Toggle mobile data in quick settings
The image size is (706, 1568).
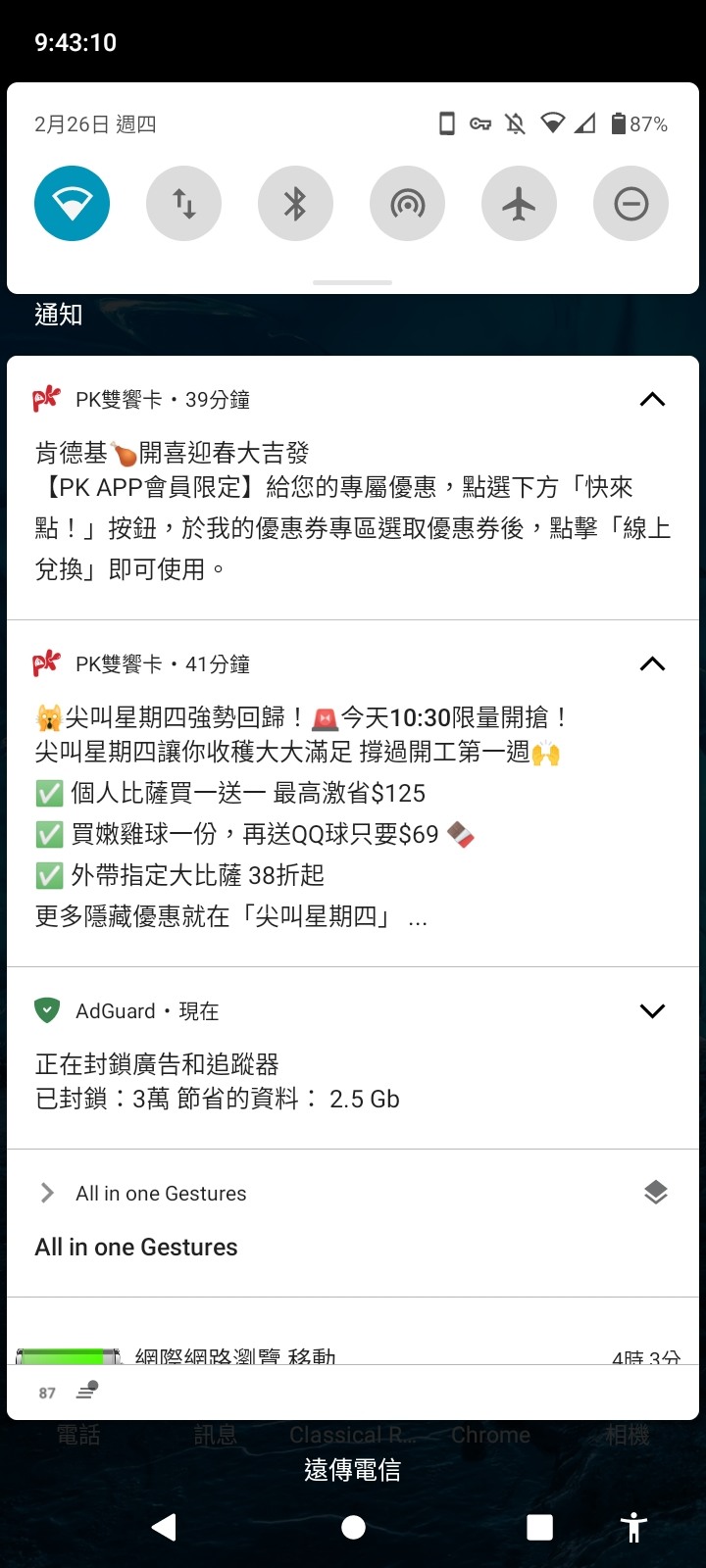pyautogui.click(x=183, y=204)
